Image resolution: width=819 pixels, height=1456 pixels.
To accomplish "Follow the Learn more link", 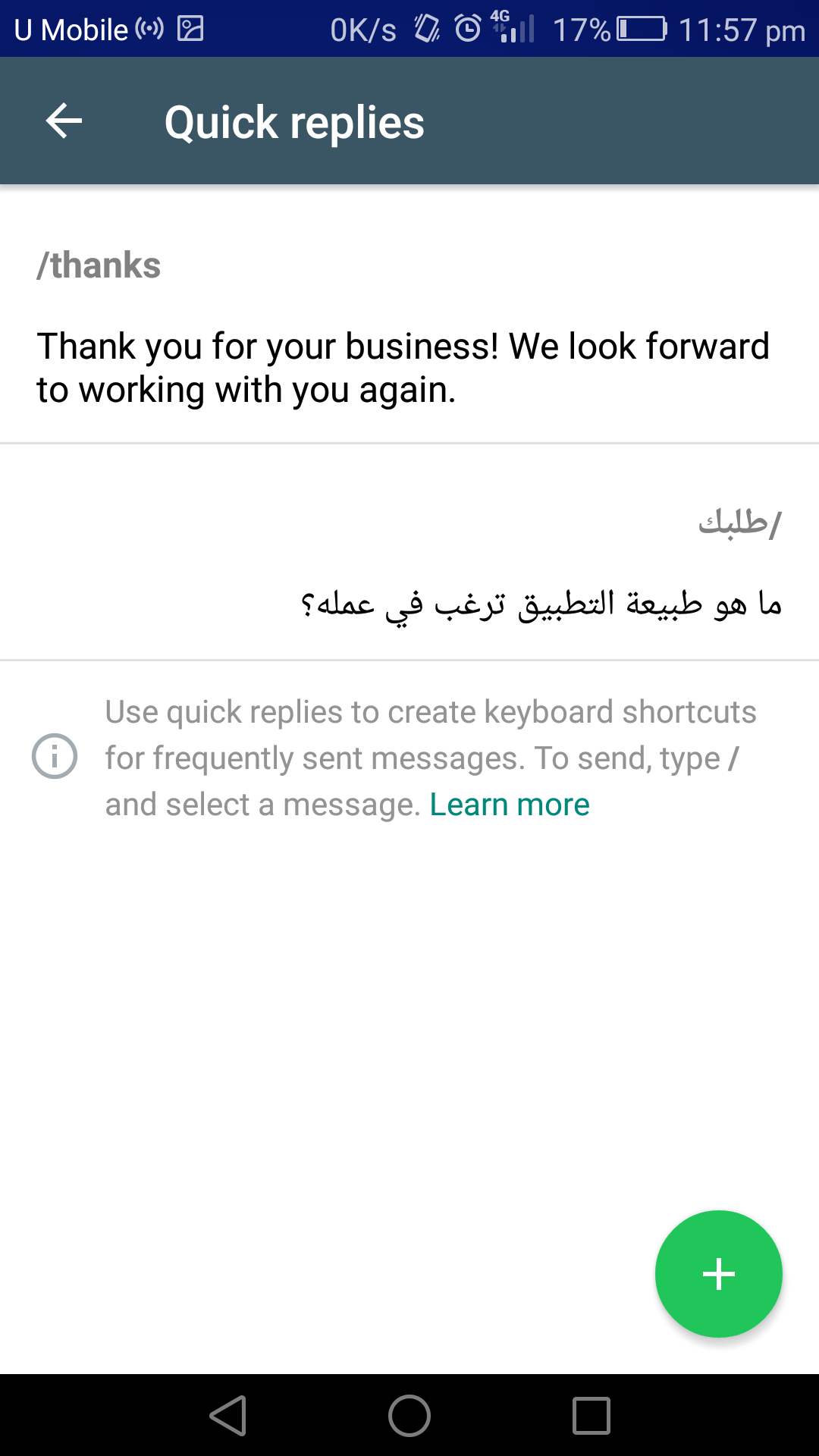I will [x=510, y=805].
